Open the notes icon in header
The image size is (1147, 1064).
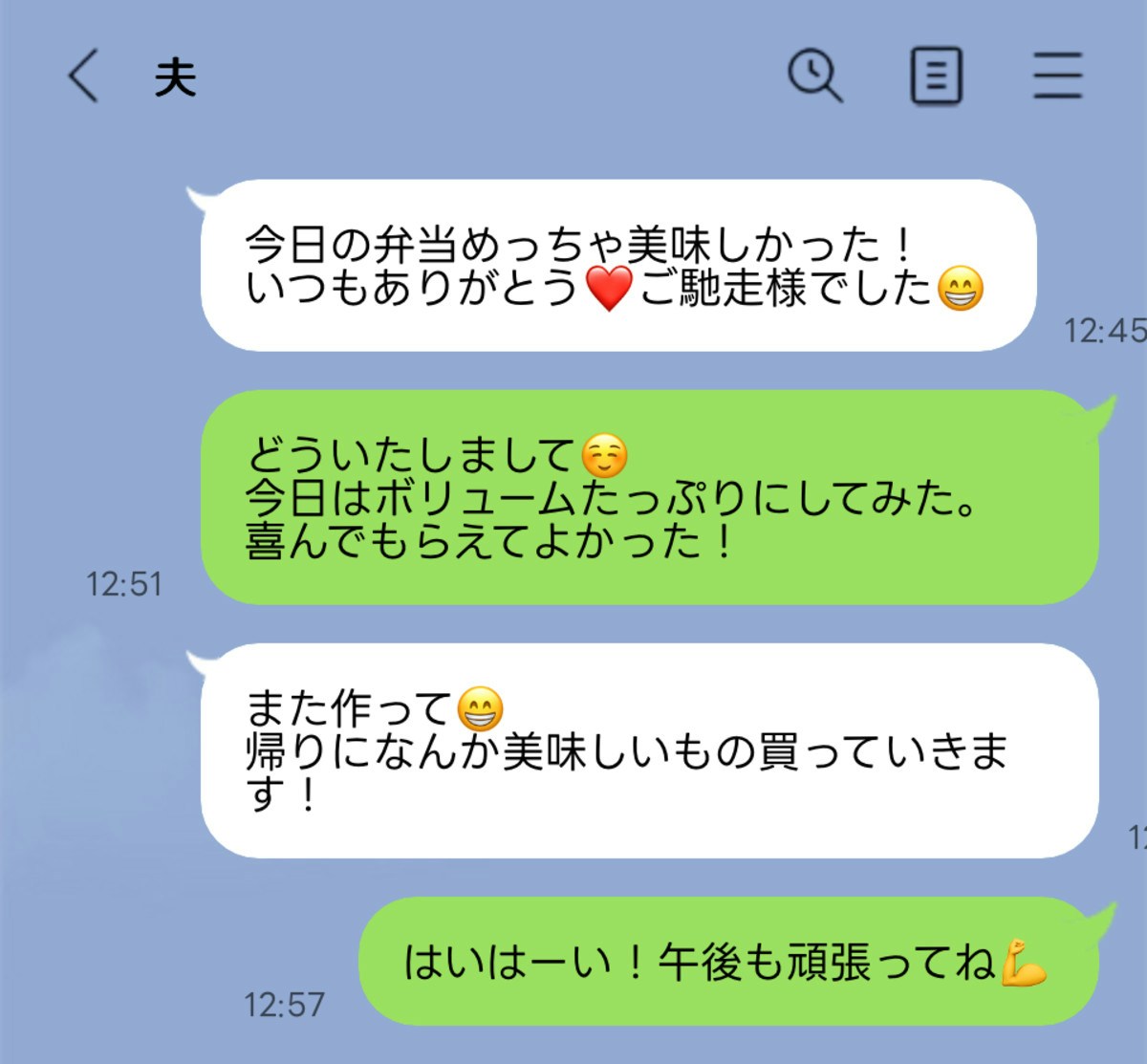pyautogui.click(x=935, y=76)
